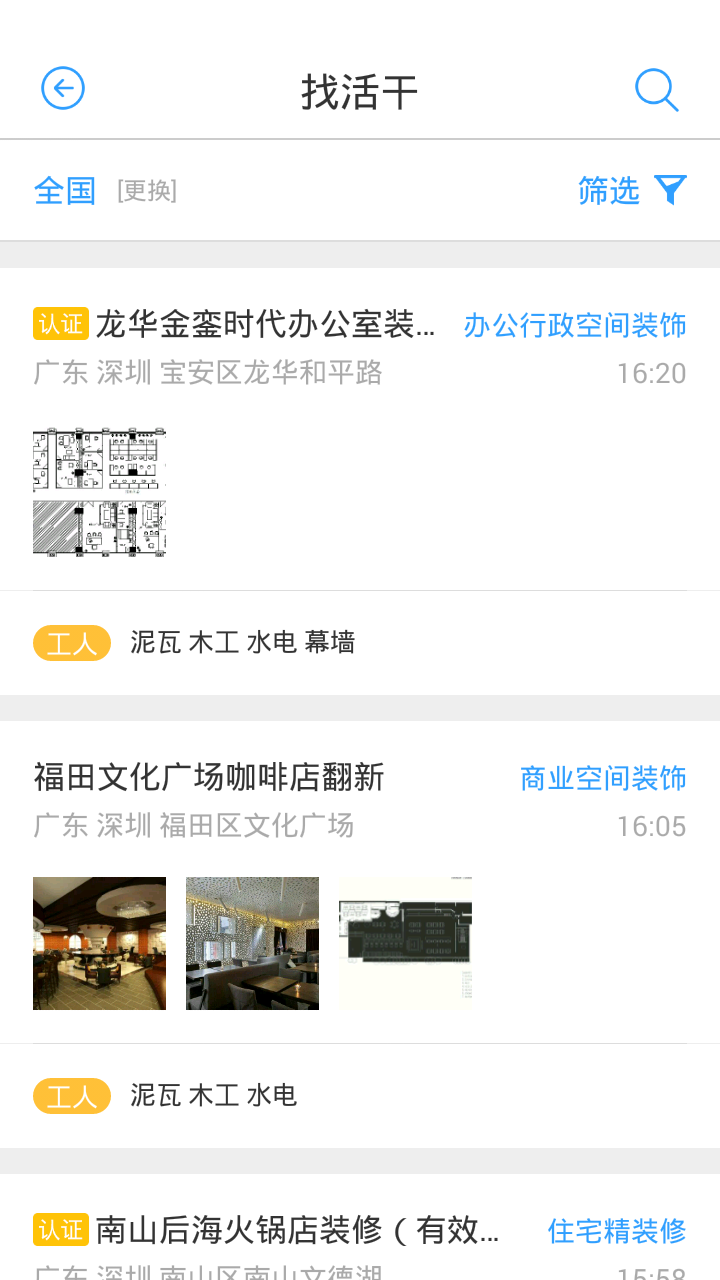View the first café interior photo
720x1280 pixels.
[99, 943]
